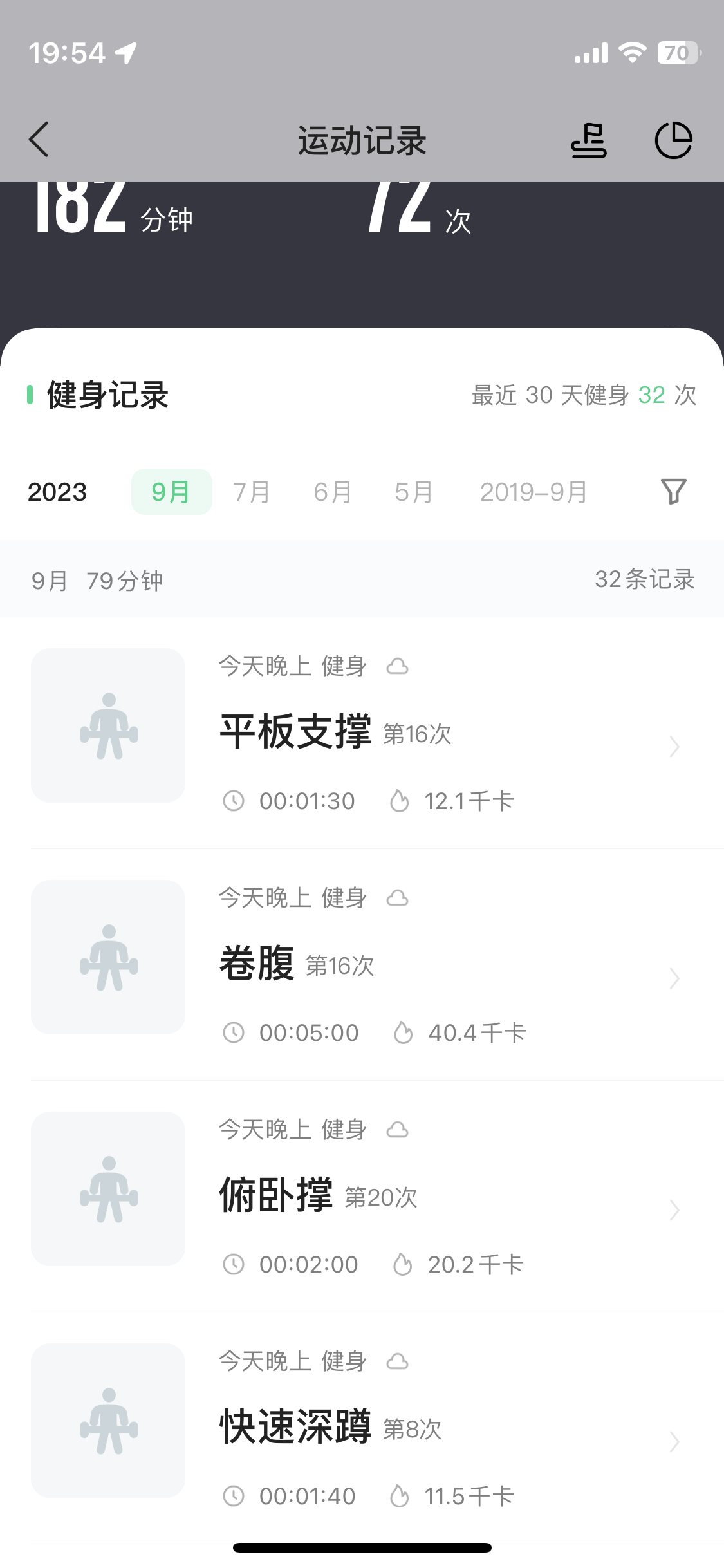The image size is (724, 1568).
Task: Switch to the 5月 tab
Action: tap(414, 492)
